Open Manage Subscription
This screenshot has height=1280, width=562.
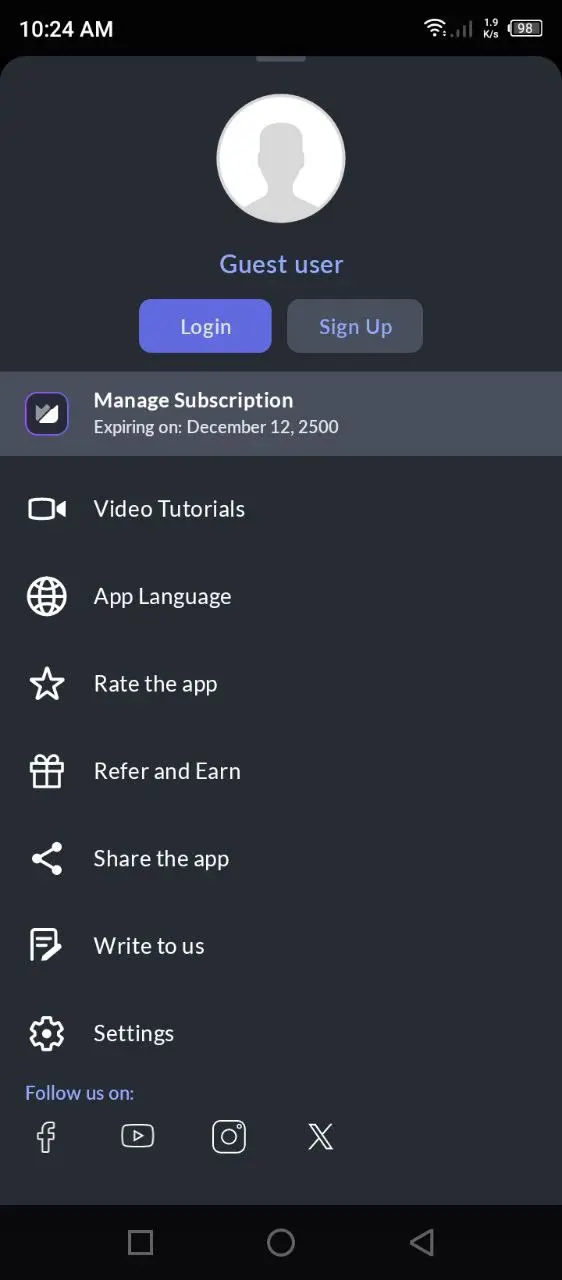click(x=281, y=414)
